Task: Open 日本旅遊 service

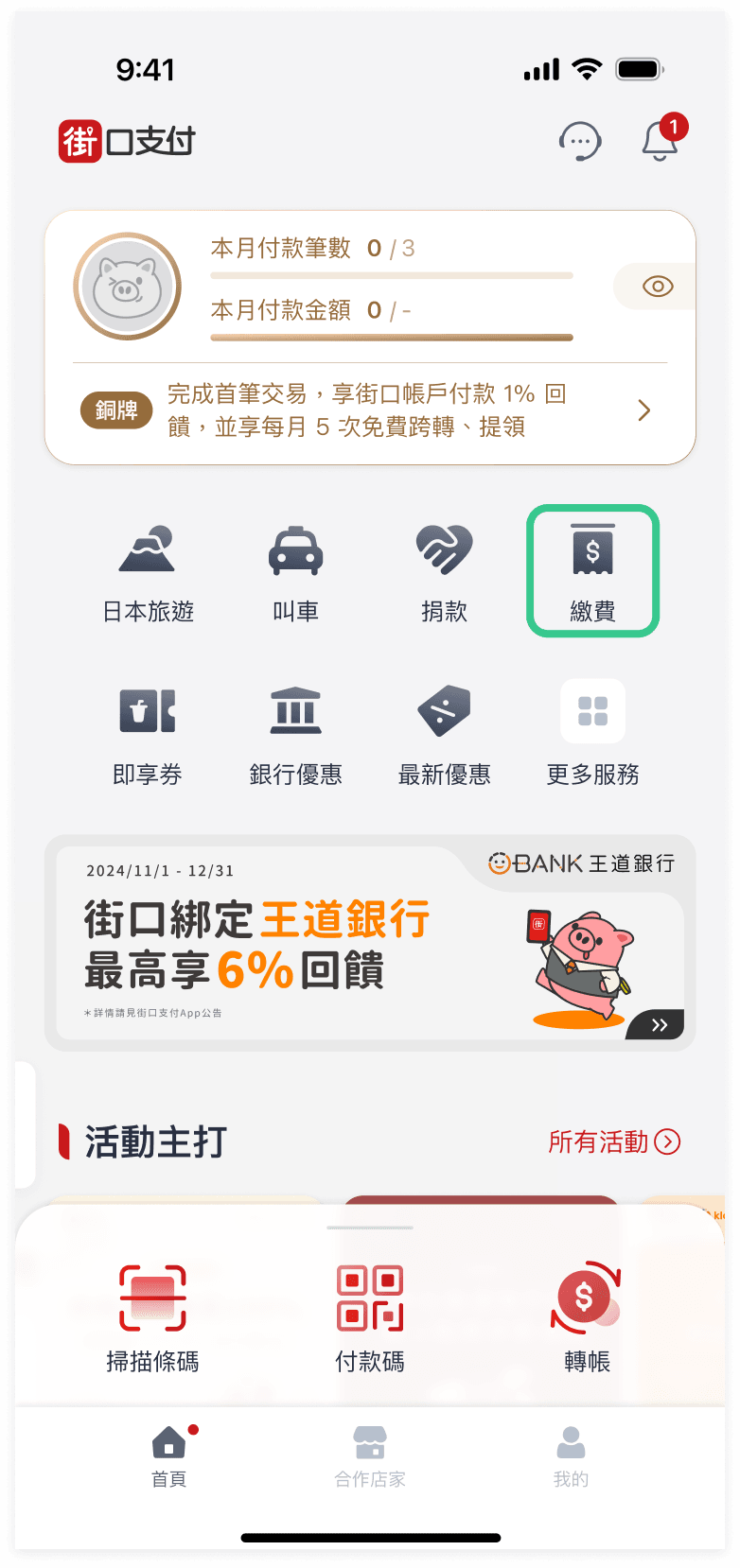Action: (x=148, y=572)
